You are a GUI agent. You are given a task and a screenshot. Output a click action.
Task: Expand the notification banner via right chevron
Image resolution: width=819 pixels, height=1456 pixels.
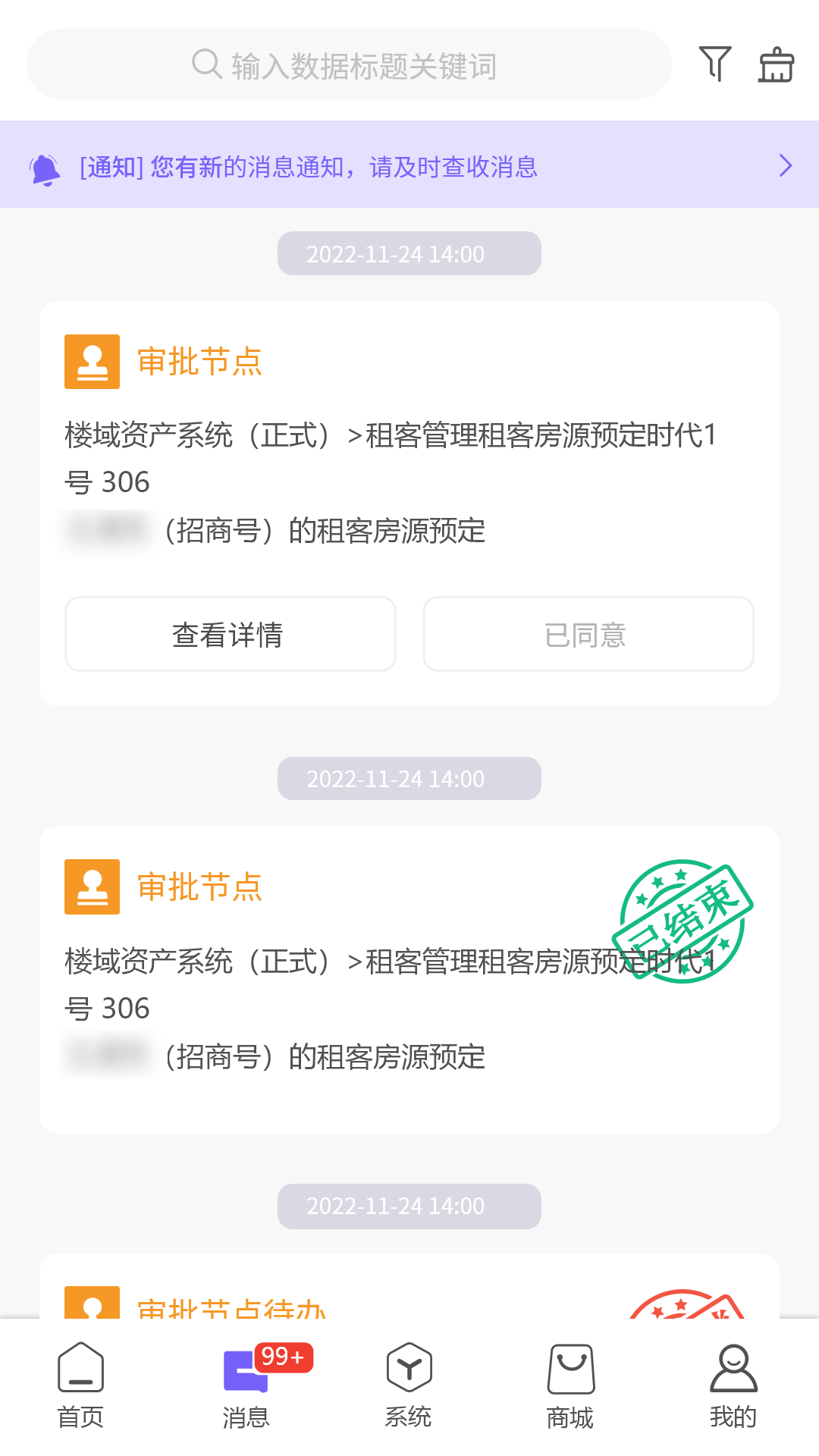pyautogui.click(x=785, y=165)
